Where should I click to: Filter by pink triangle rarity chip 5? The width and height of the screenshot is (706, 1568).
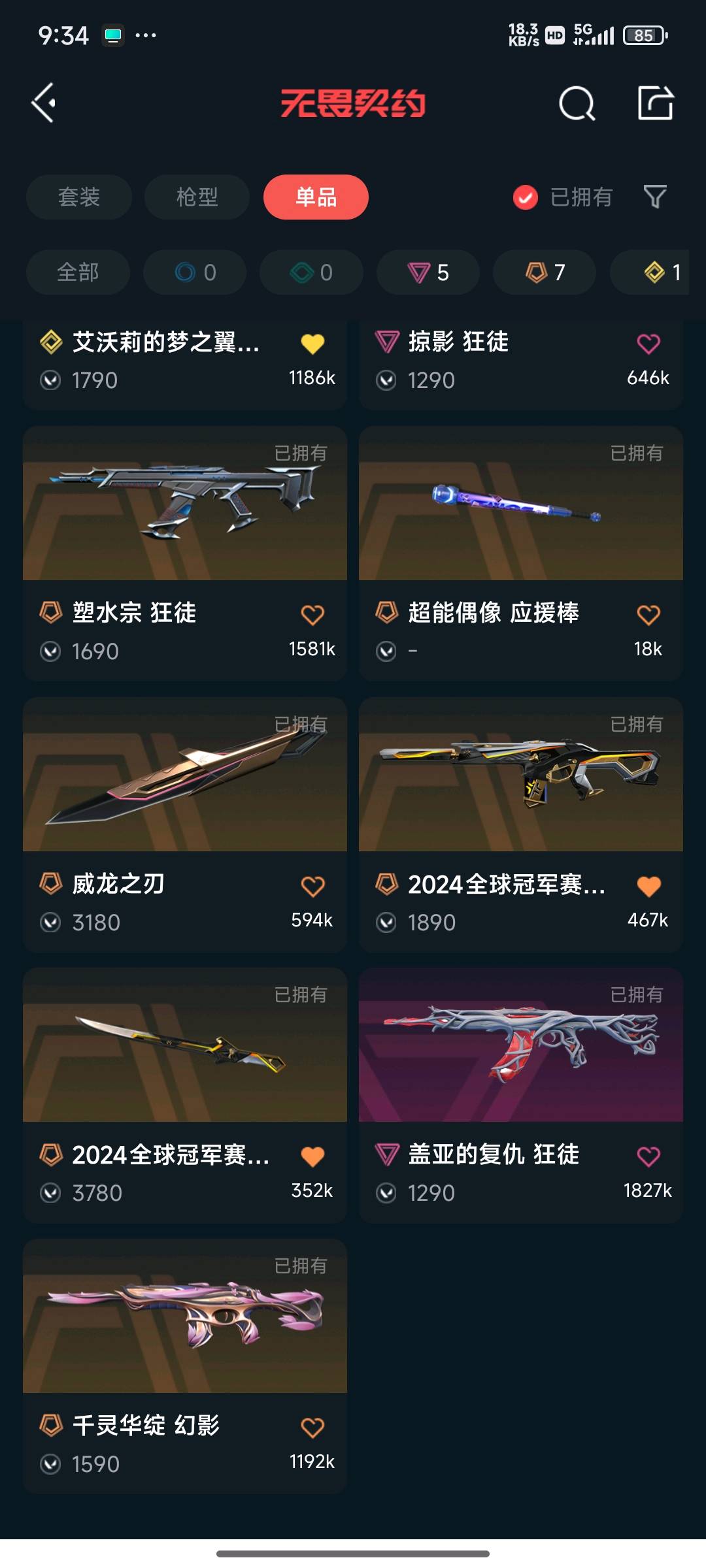(428, 272)
